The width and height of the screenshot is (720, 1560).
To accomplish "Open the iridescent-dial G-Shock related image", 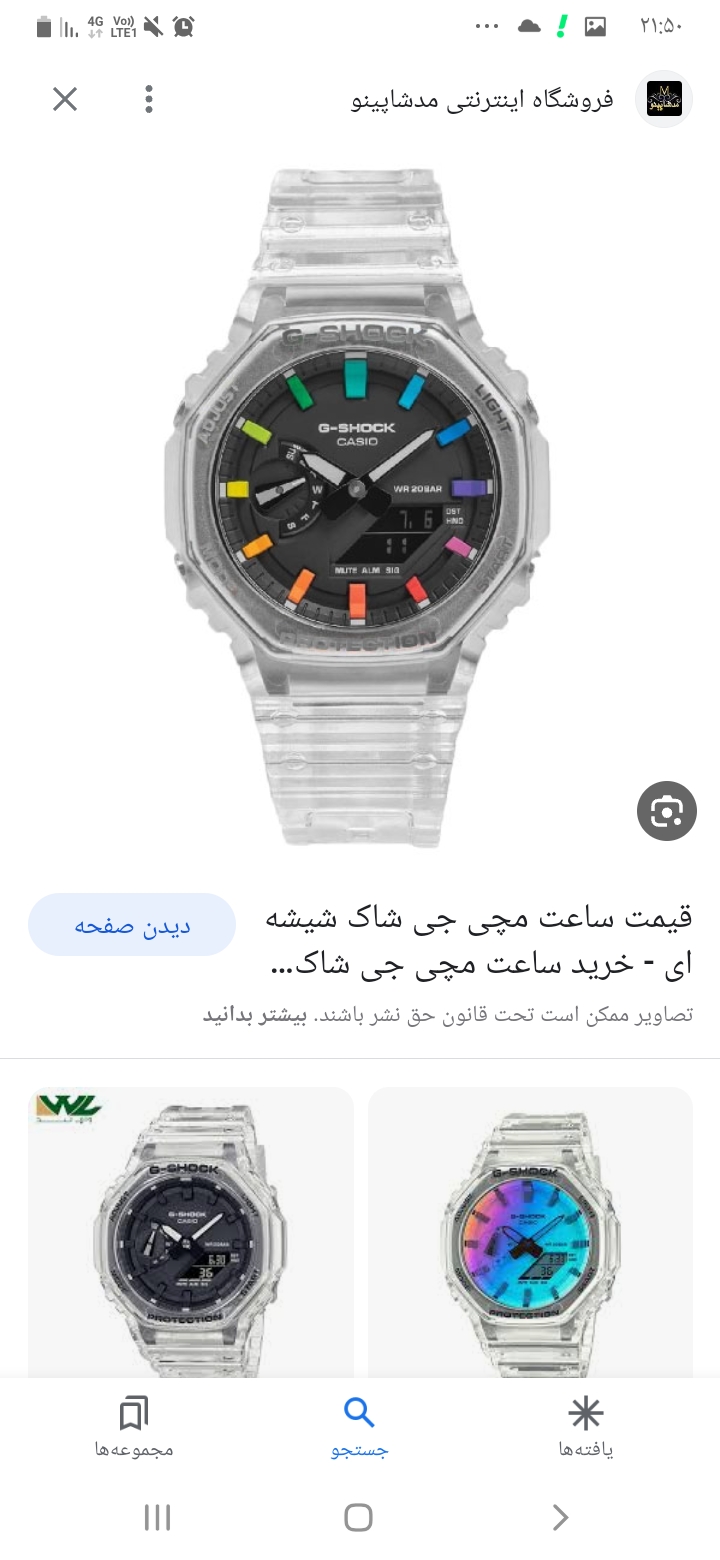I will (x=530, y=1235).
